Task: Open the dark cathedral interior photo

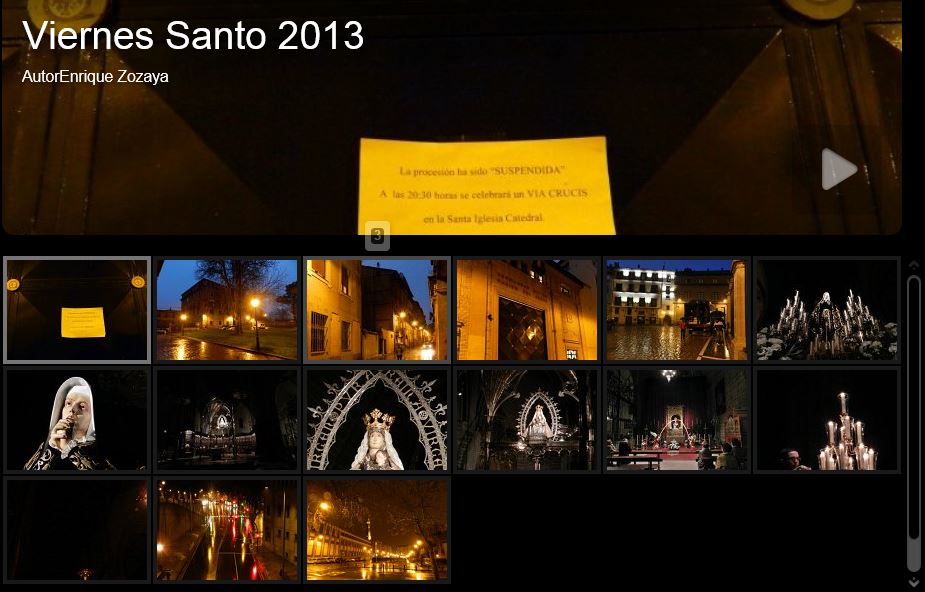Action: point(227,420)
